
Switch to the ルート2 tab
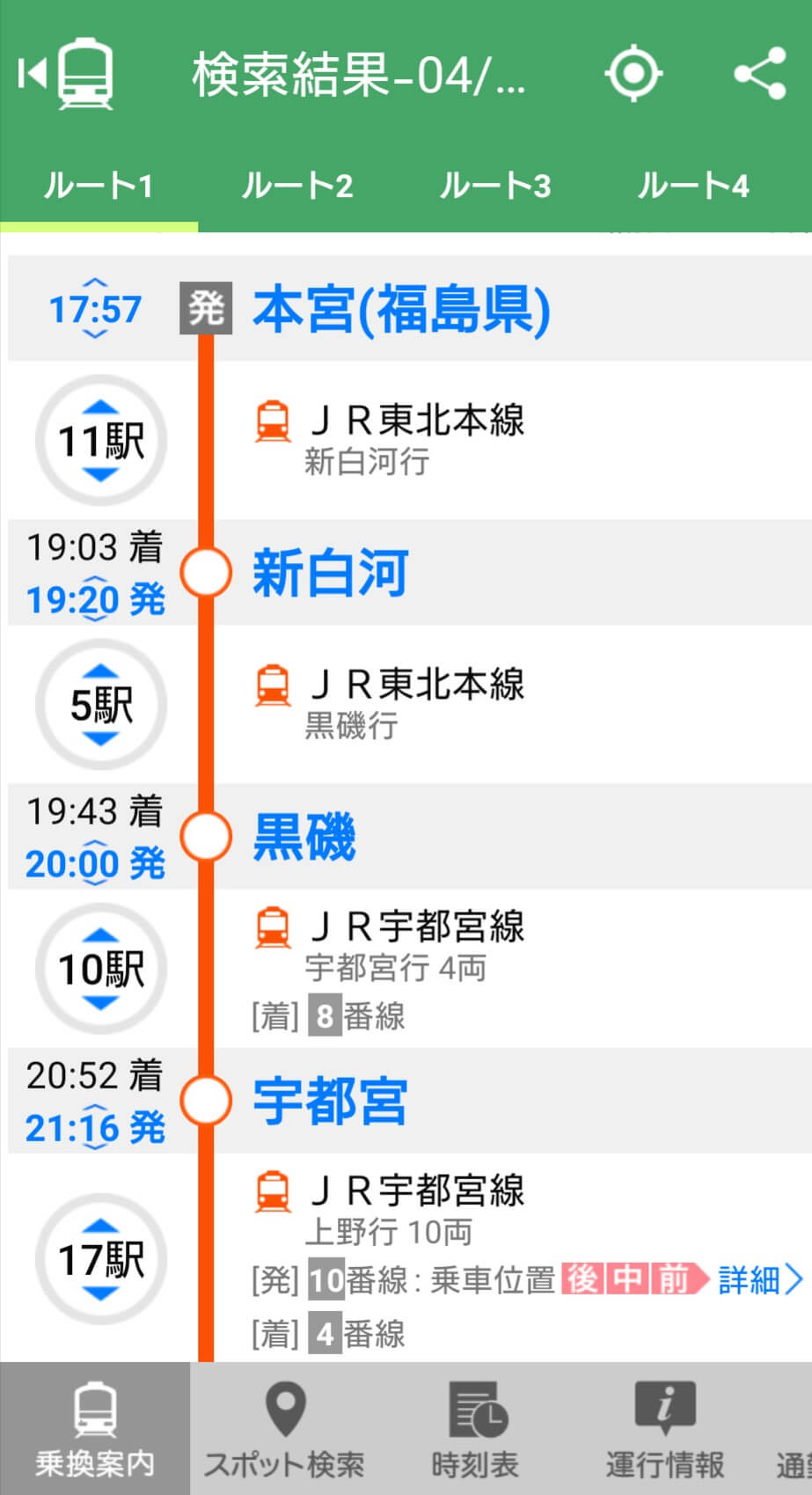(297, 186)
